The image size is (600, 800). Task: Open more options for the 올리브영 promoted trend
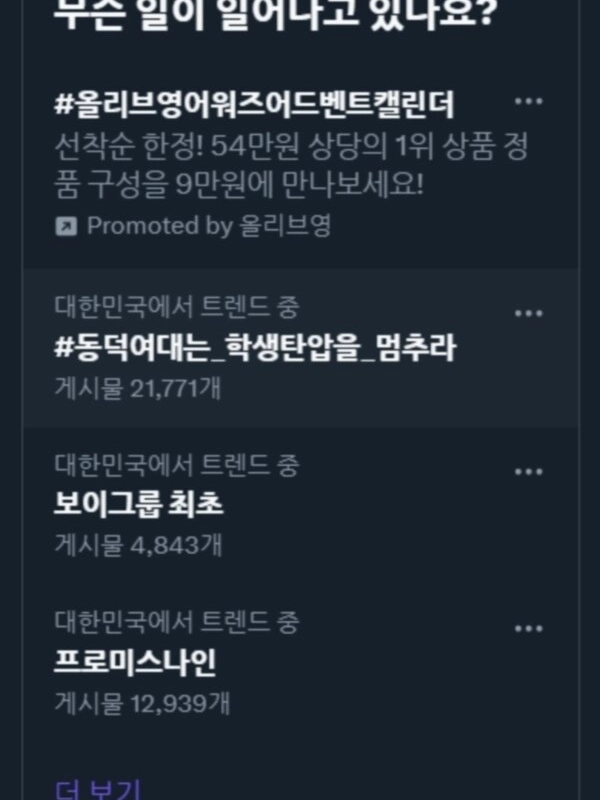tap(528, 102)
